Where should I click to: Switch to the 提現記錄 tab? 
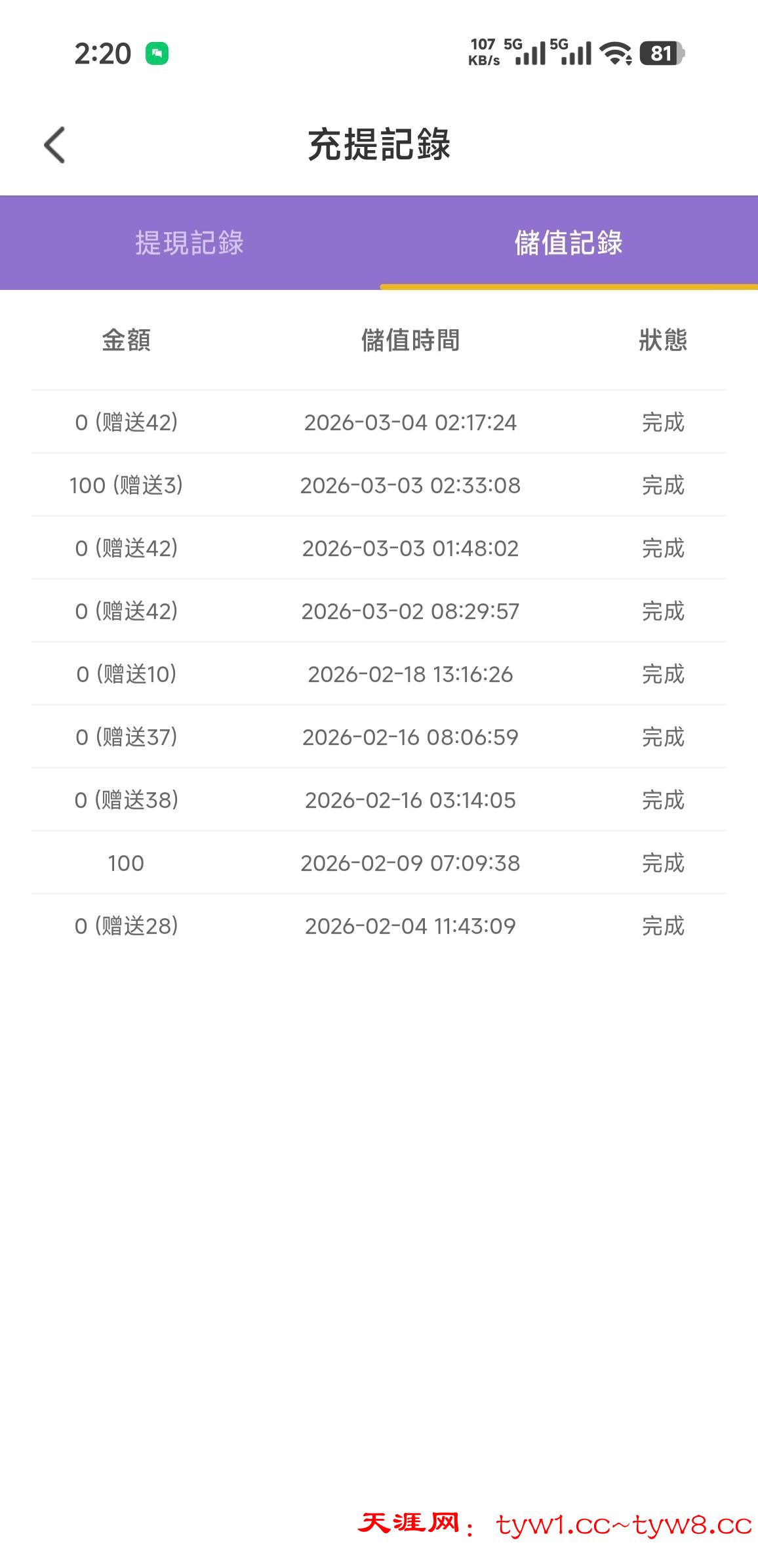click(x=190, y=243)
